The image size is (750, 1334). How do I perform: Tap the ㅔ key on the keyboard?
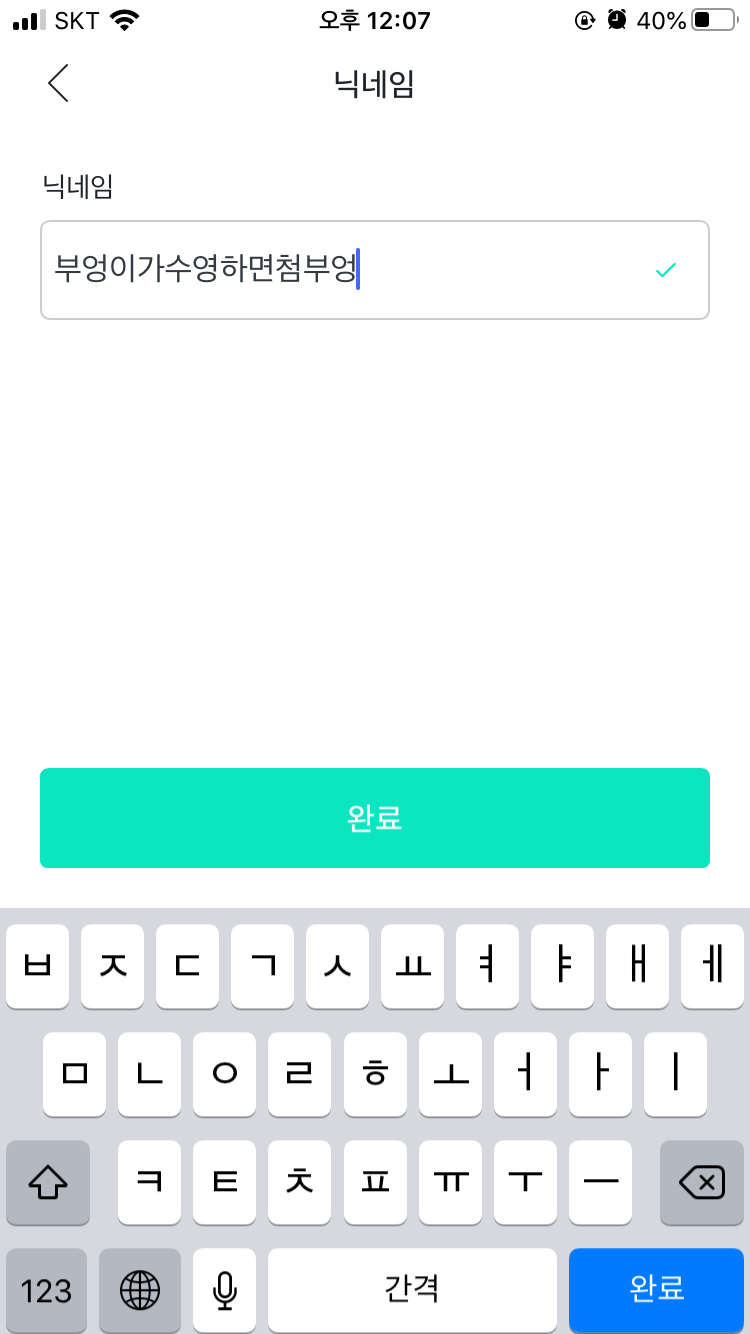pyautogui.click(x=712, y=967)
